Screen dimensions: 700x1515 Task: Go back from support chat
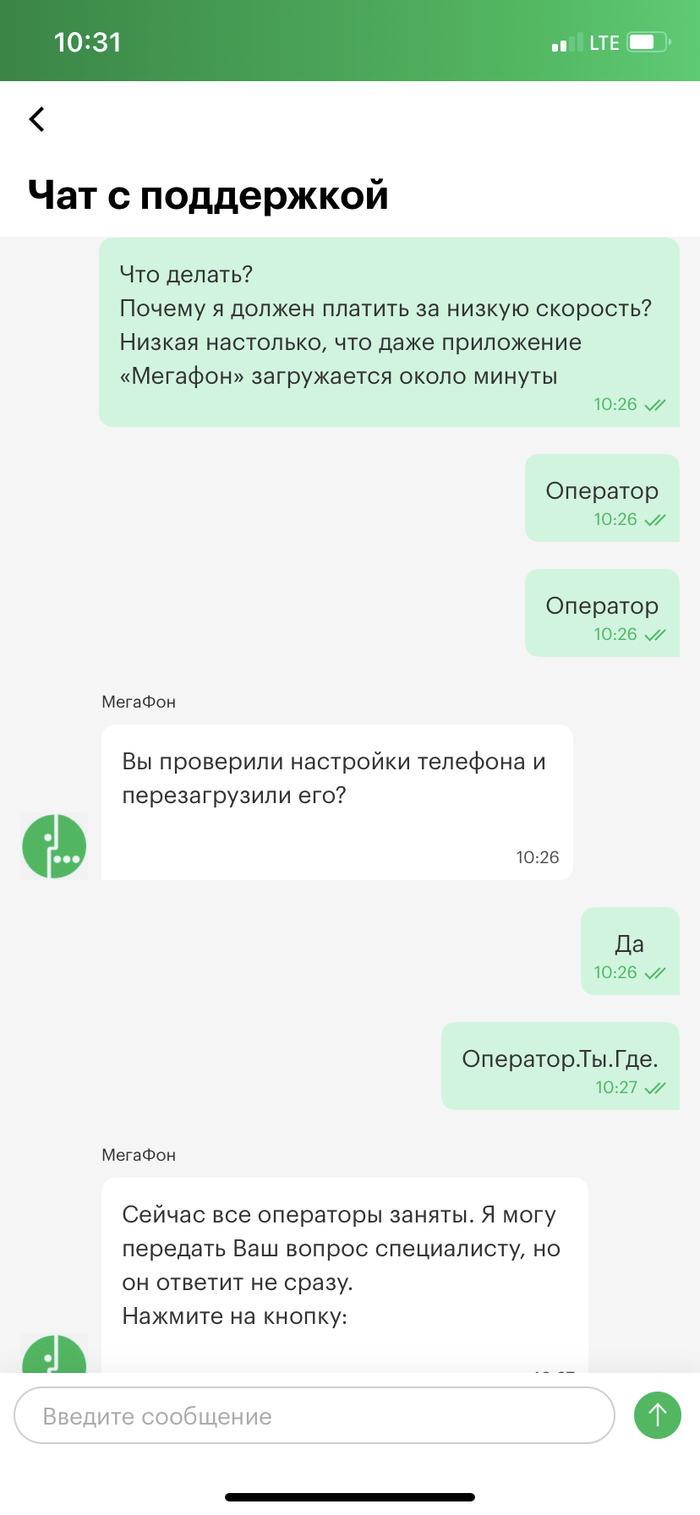pos(37,119)
